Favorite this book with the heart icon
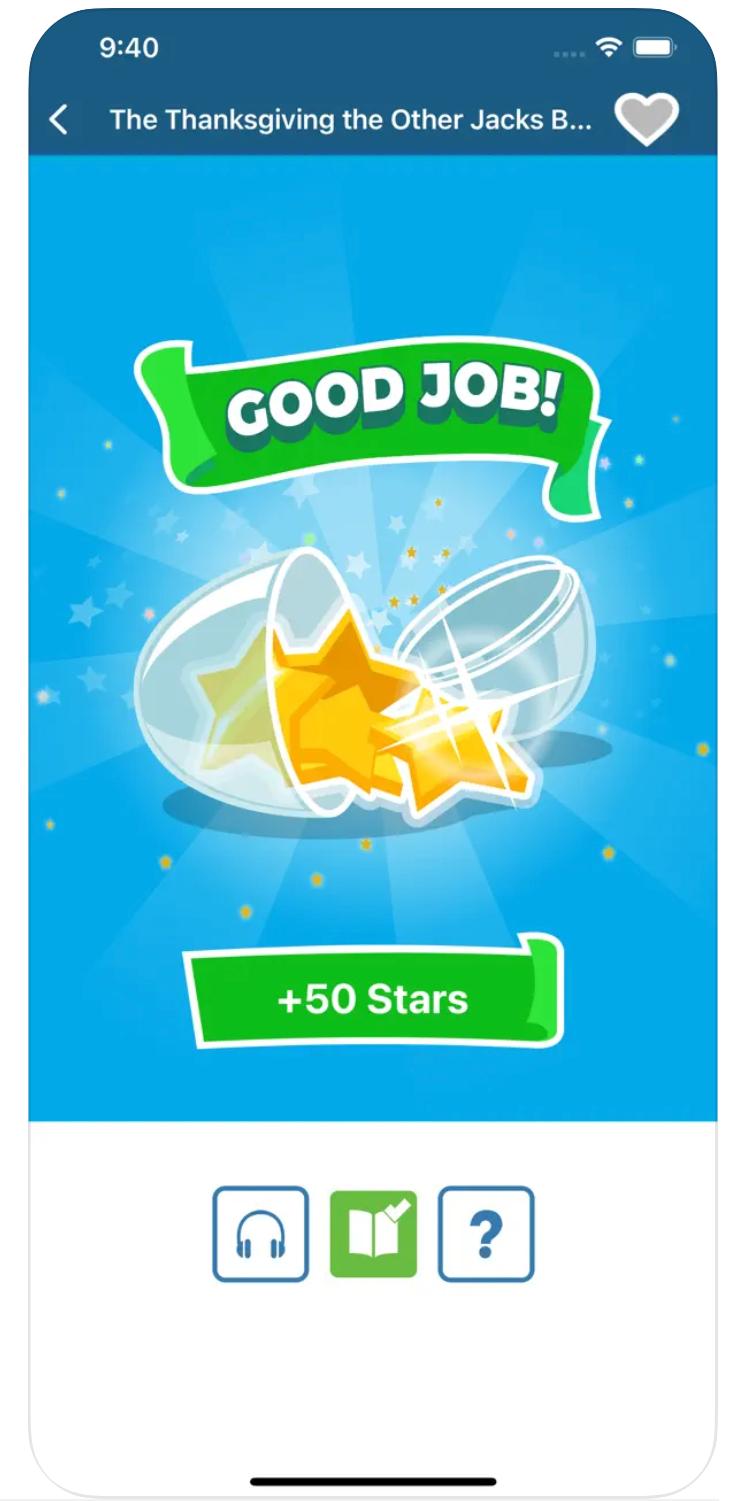Image resolution: width=749 pixels, height=1501 pixels. tap(646, 120)
